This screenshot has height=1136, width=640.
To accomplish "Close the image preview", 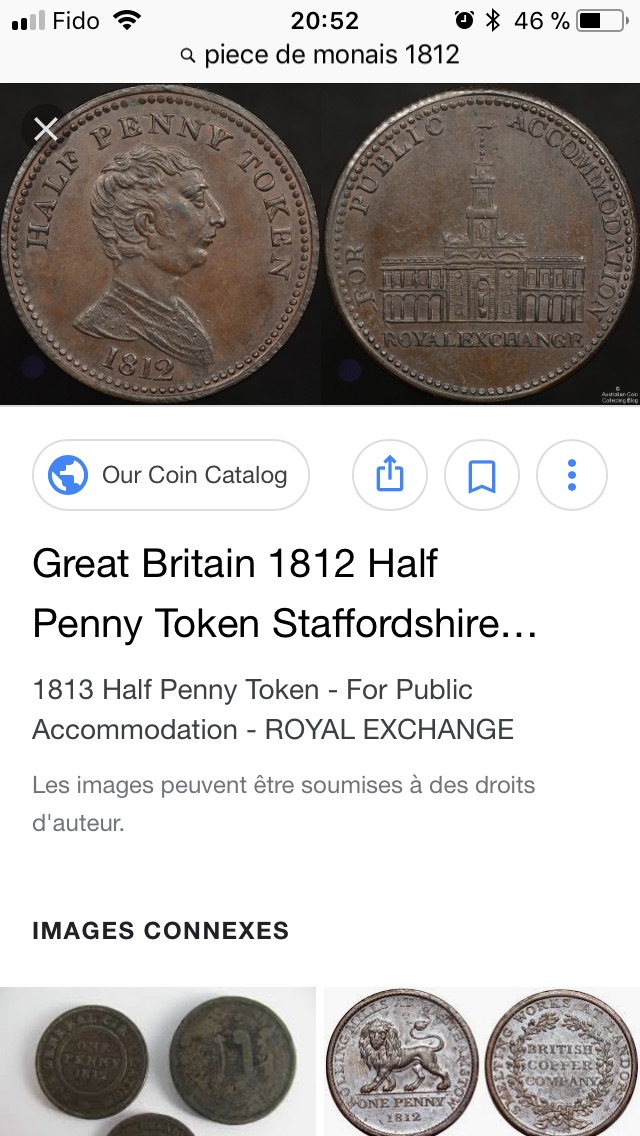I will click(46, 129).
